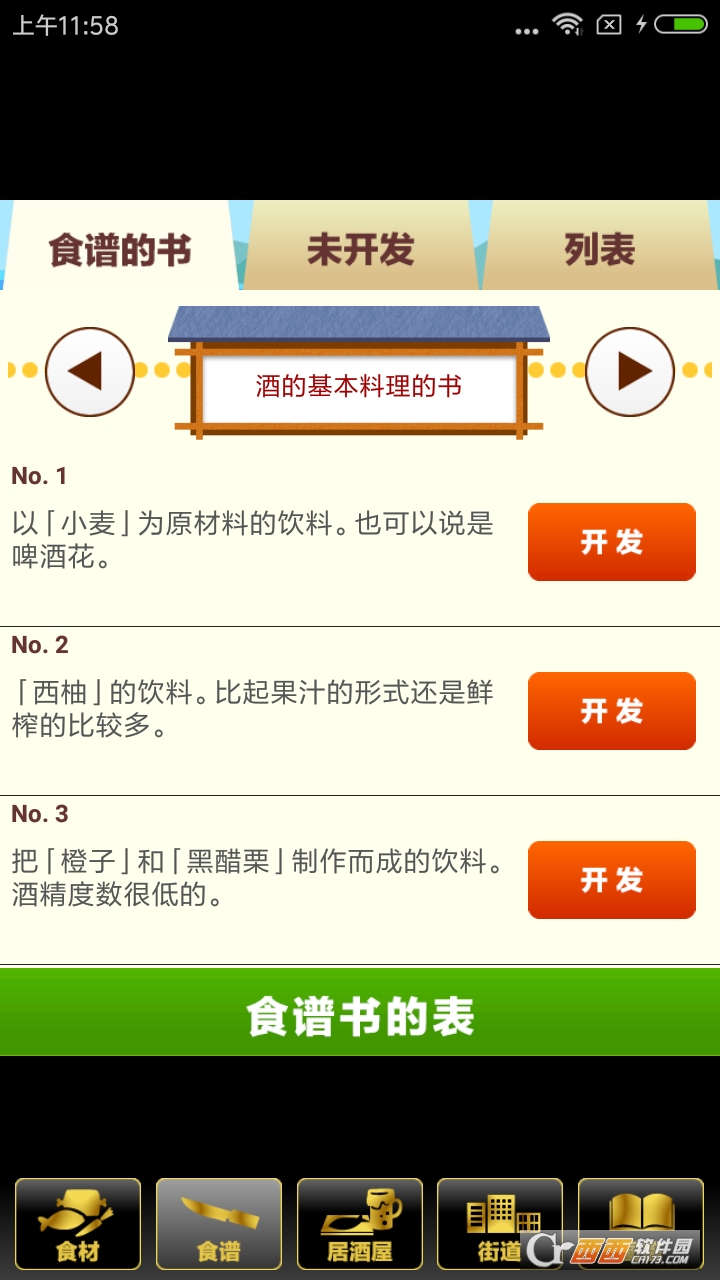720x1280 pixels.
Task: Tap 开发 for recipe No. 1
Action: 611,542
